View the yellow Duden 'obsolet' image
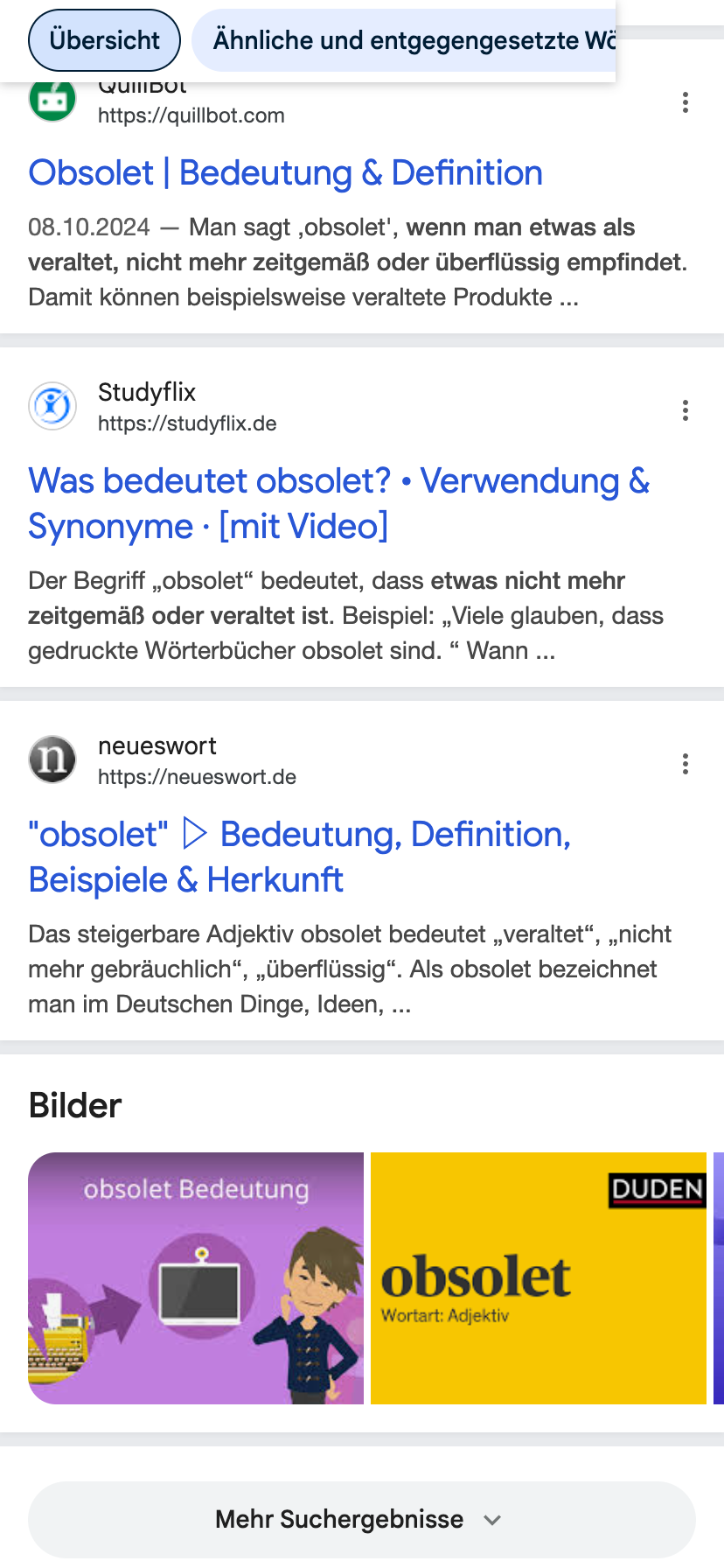 coord(538,1277)
